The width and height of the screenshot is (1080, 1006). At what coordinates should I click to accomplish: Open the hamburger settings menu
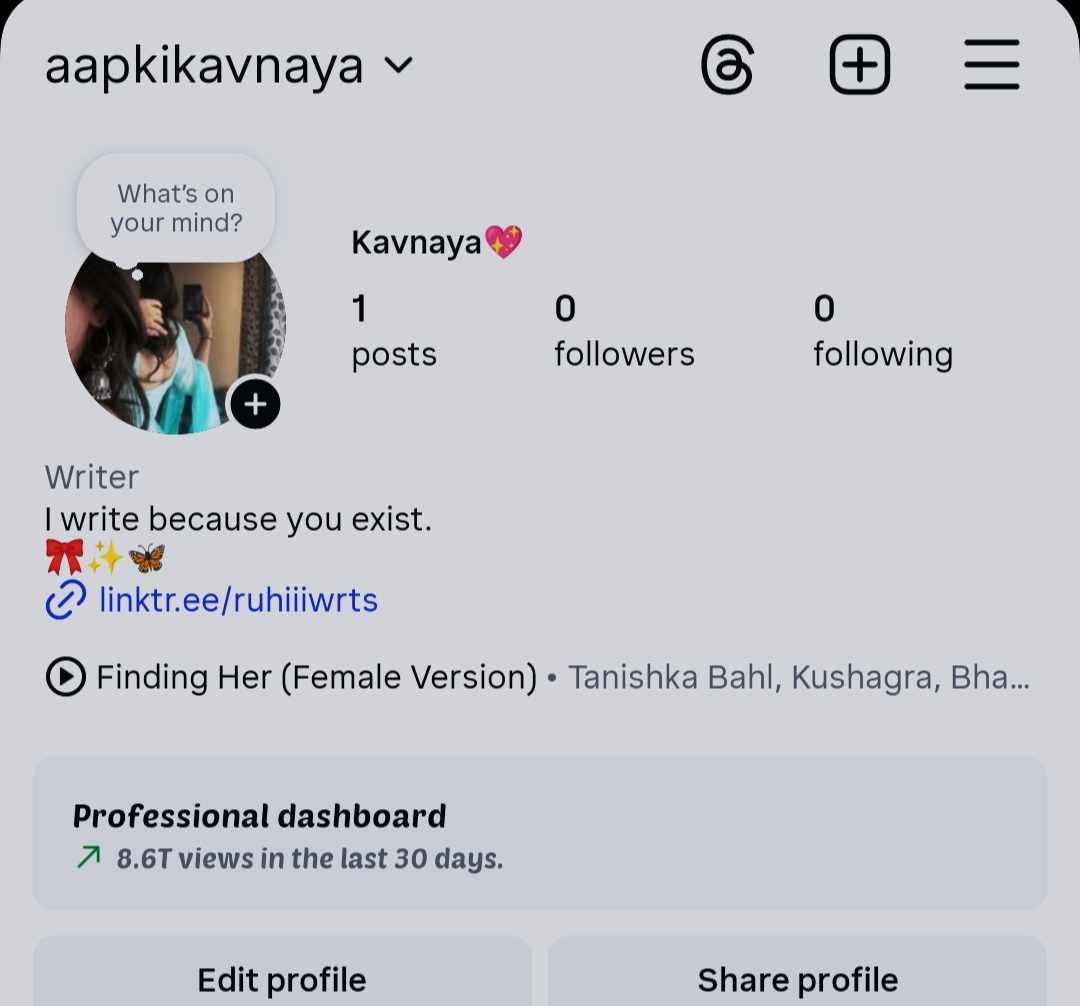pos(991,65)
